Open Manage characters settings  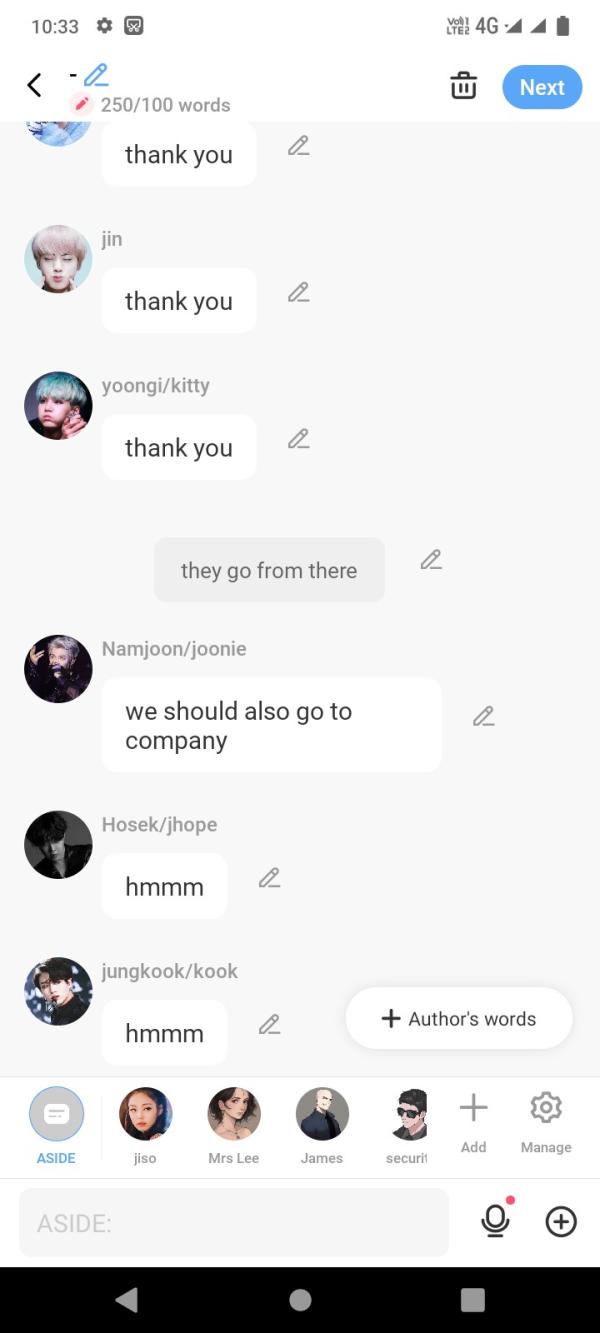click(x=546, y=1122)
